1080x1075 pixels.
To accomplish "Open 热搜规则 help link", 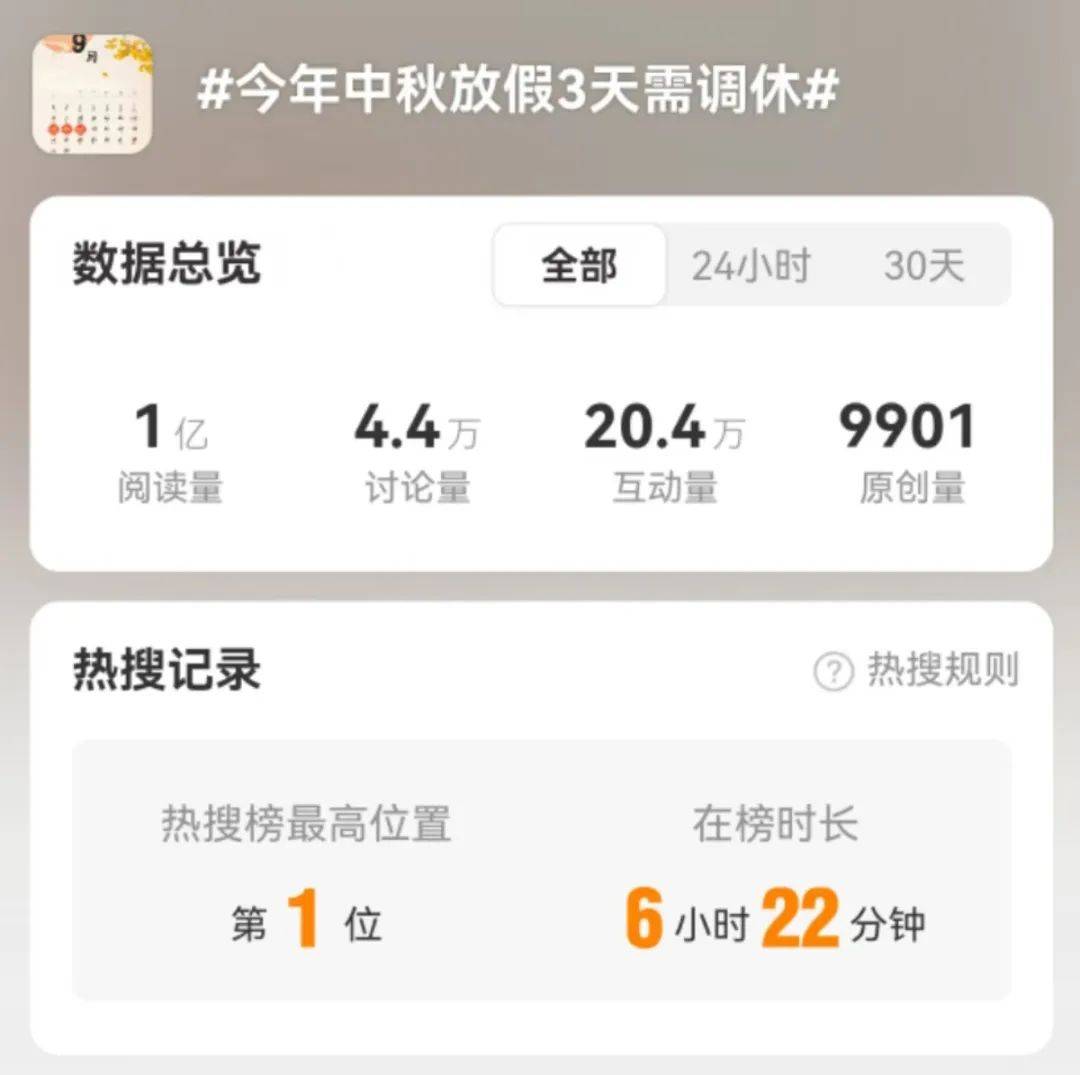I will 917,671.
